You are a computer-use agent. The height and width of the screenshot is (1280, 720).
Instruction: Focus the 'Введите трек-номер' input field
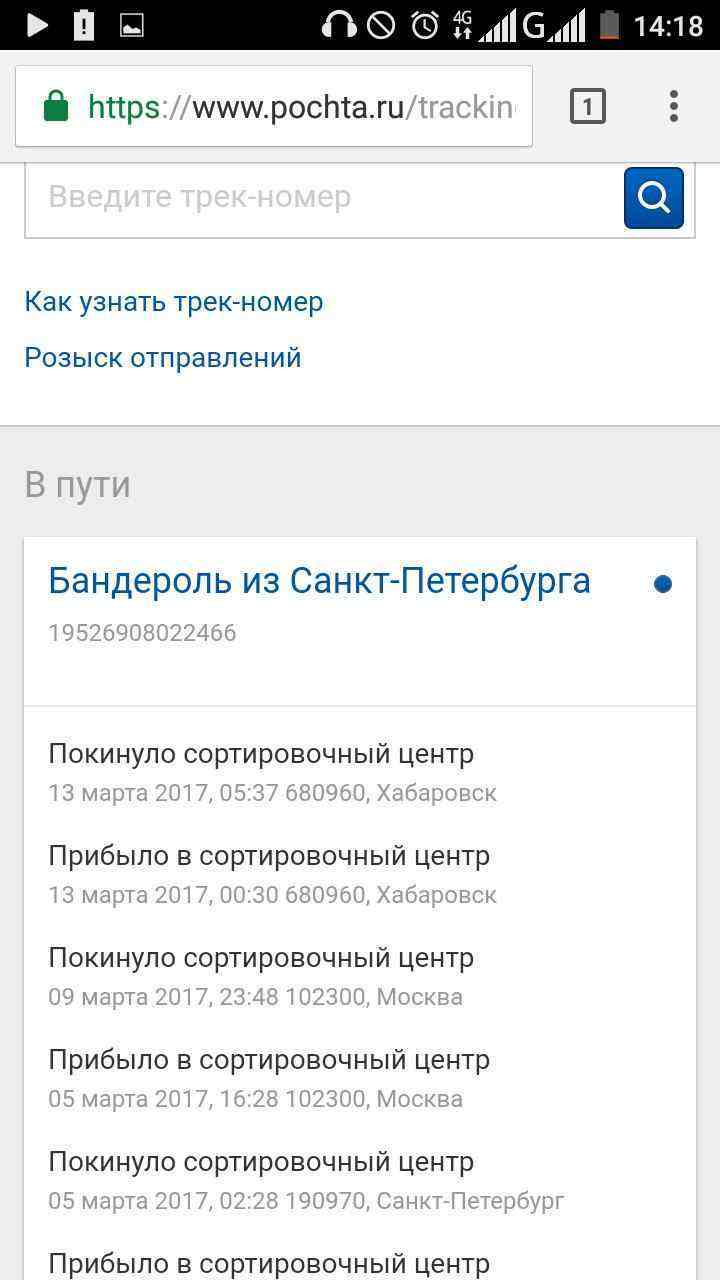(x=320, y=198)
